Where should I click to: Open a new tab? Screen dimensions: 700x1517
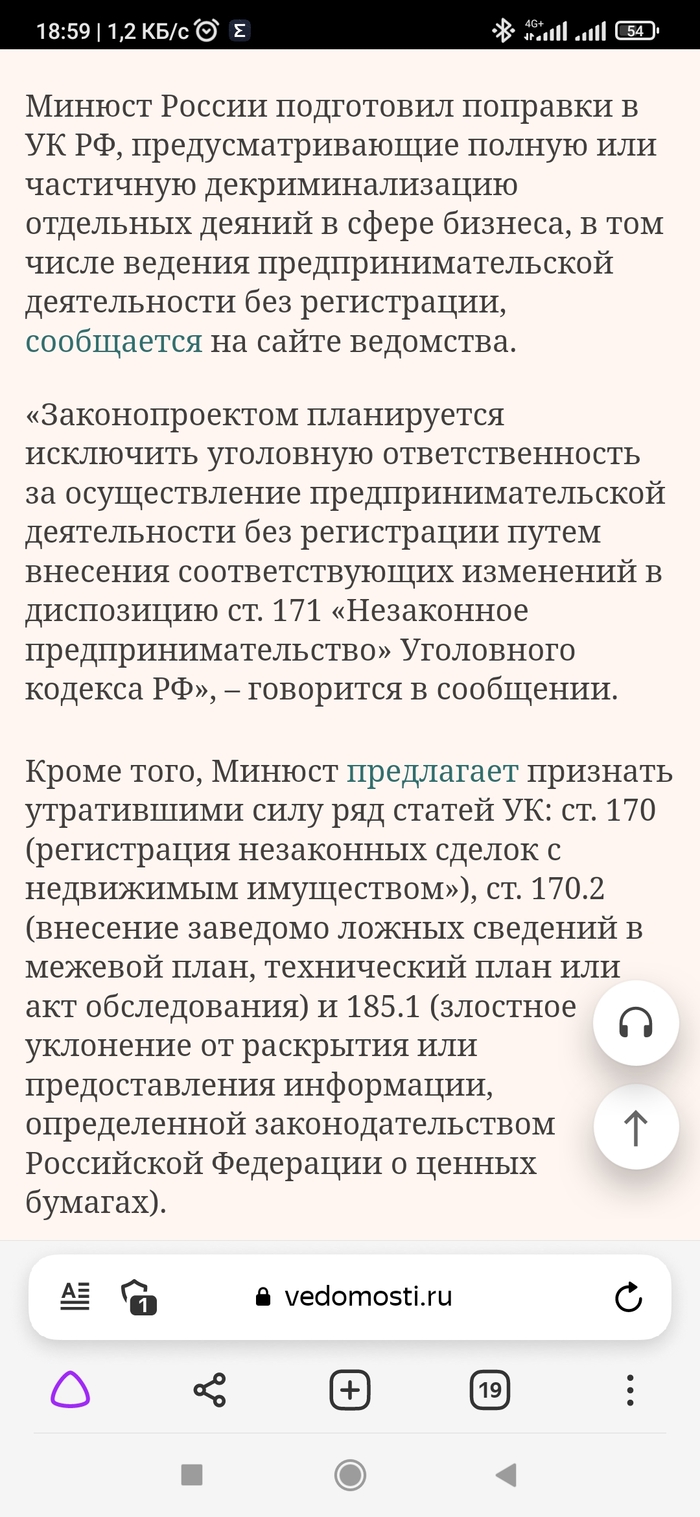pyautogui.click(x=350, y=1390)
